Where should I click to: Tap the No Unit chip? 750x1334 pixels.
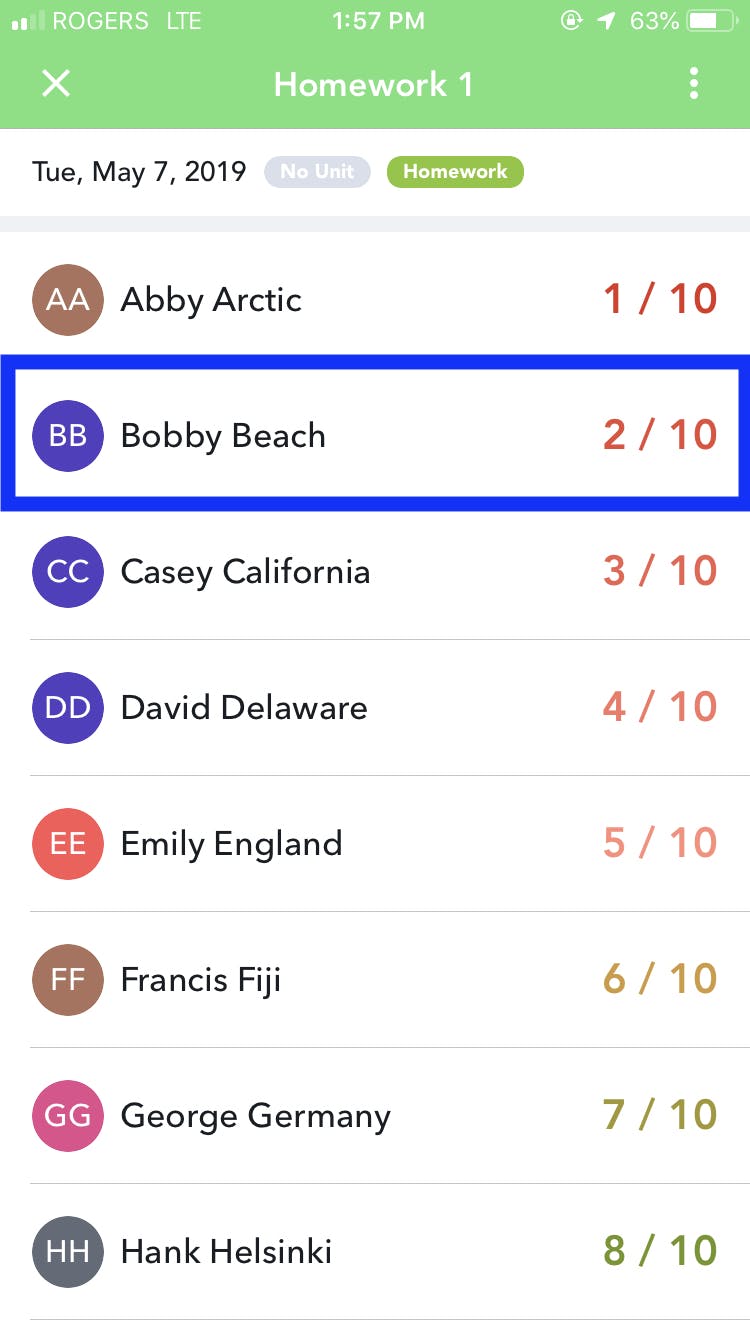click(x=317, y=172)
